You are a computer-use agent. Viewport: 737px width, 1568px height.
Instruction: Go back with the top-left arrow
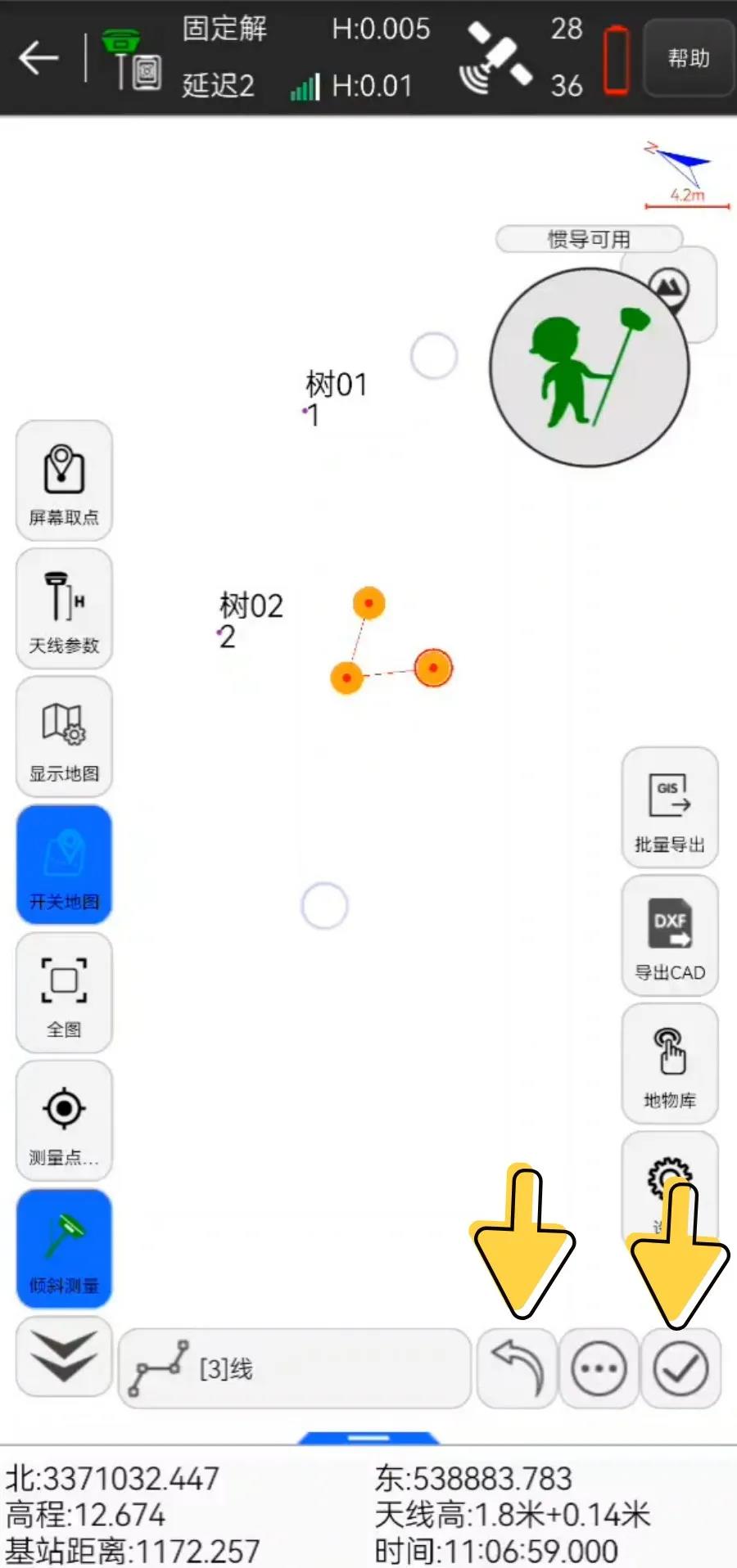click(38, 58)
